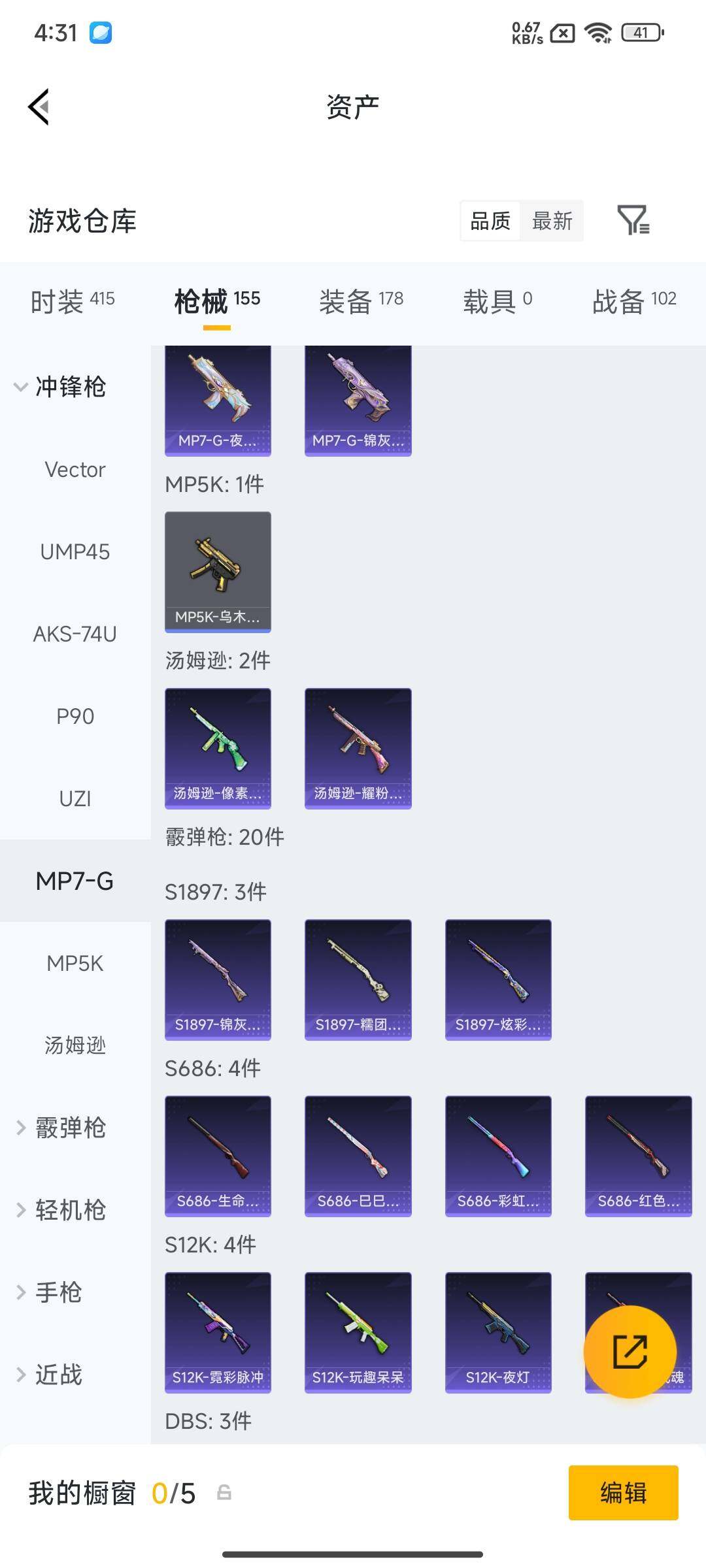
Task: Sort the warehouse by 品质
Action: (490, 221)
